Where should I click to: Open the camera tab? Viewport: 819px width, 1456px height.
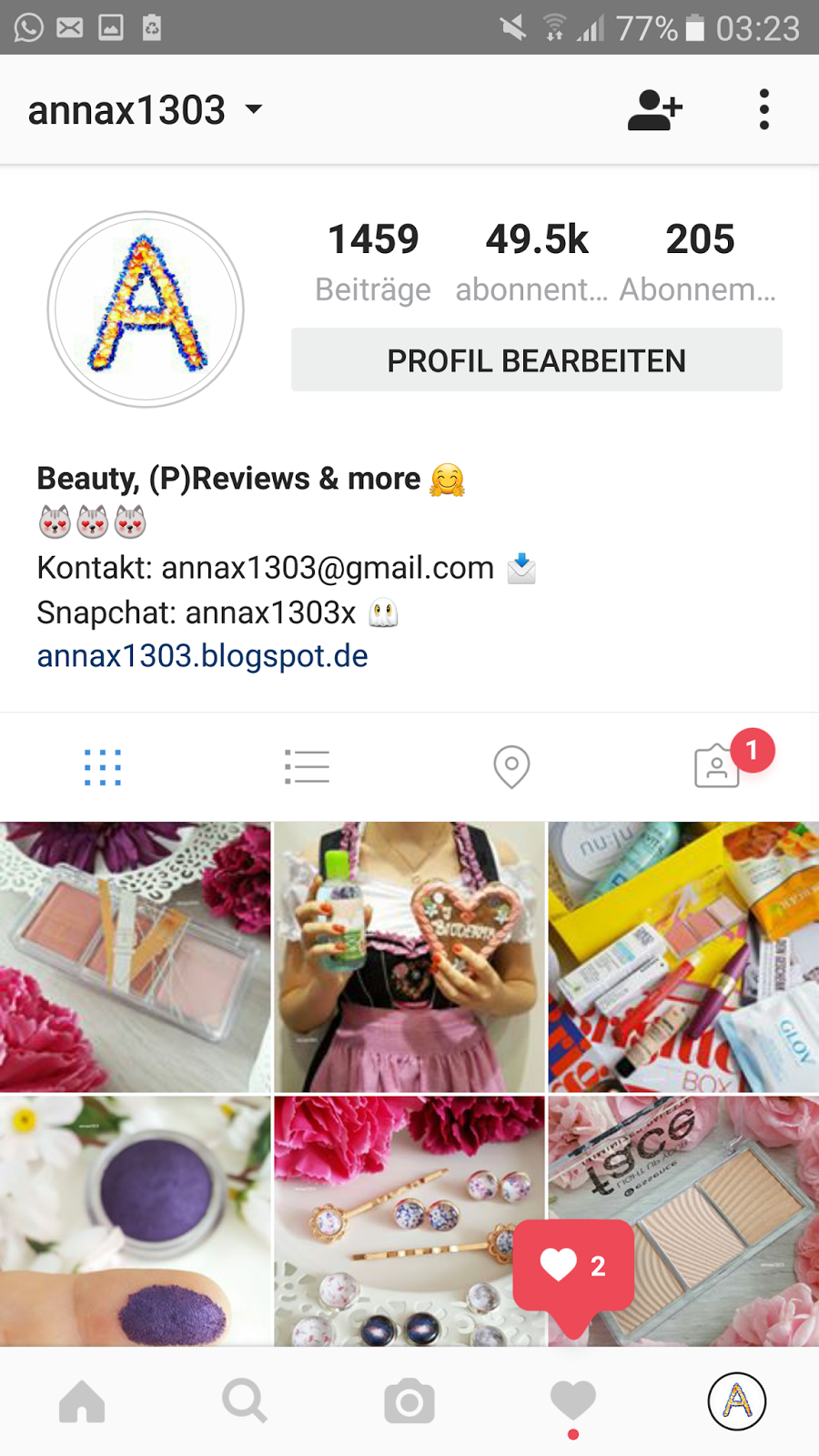[409, 1401]
